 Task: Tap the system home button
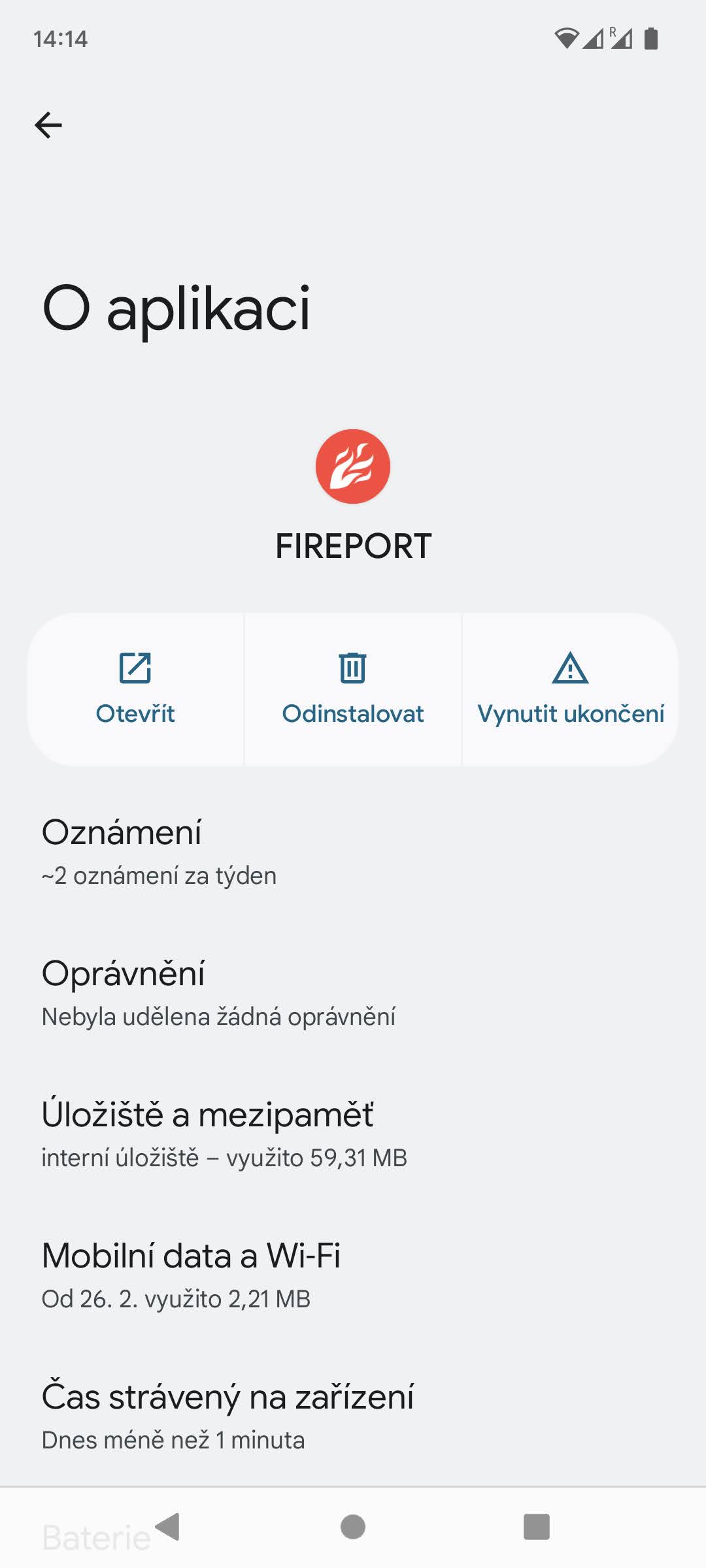(x=353, y=1527)
